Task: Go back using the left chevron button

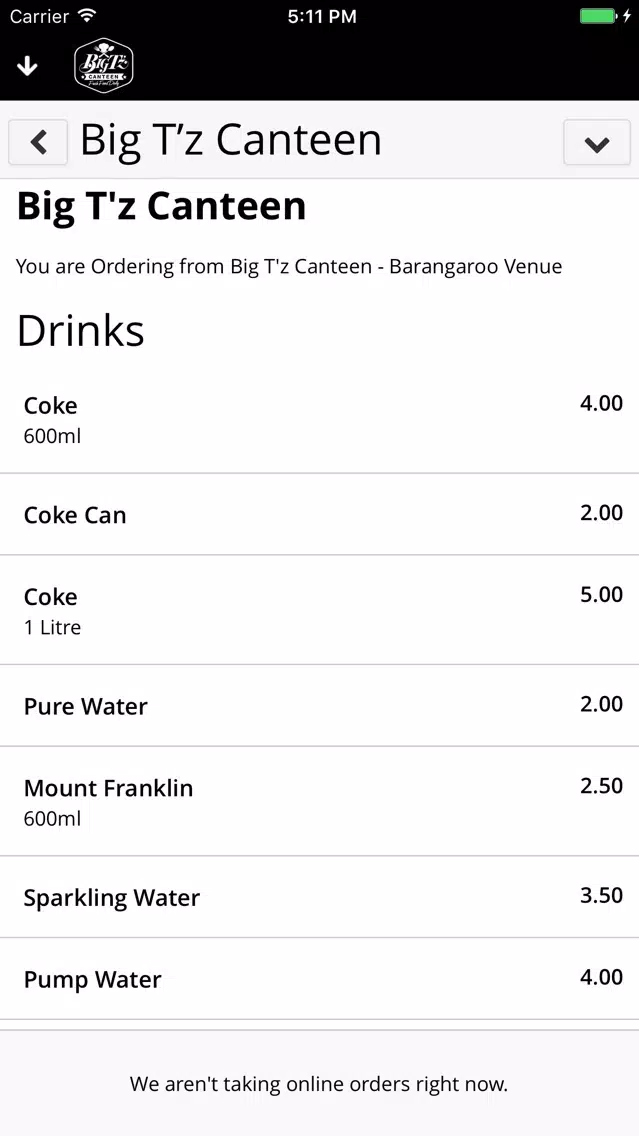Action: (38, 142)
